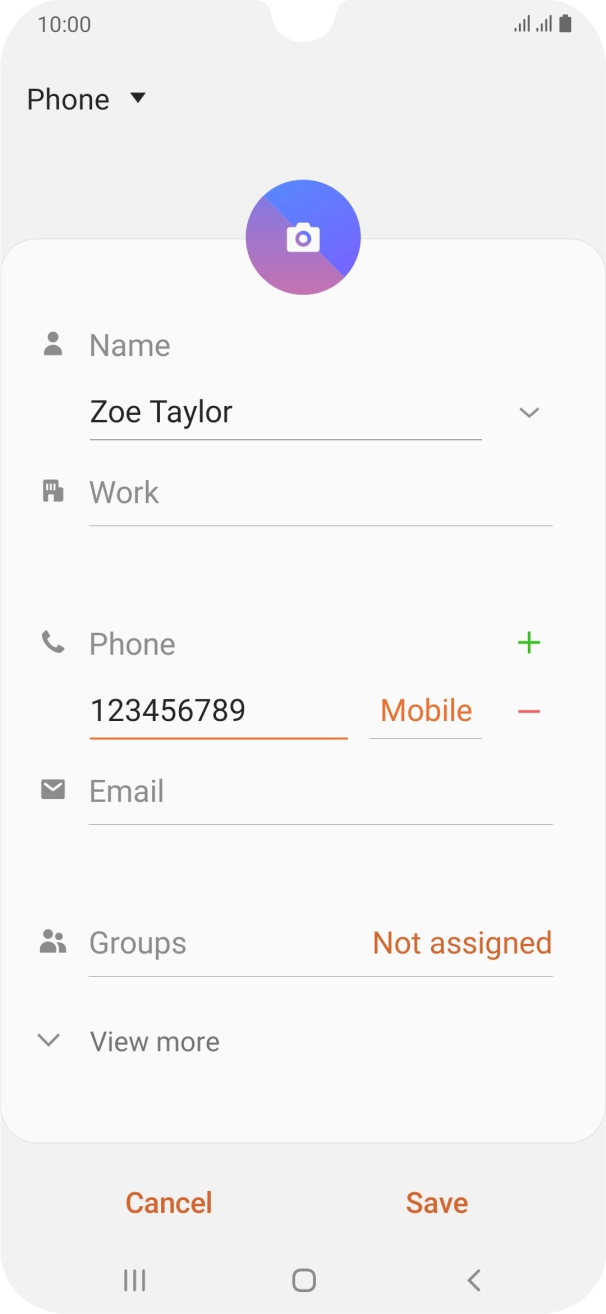606x1314 pixels.
Task: Expand the name details chevron
Action: pos(529,412)
